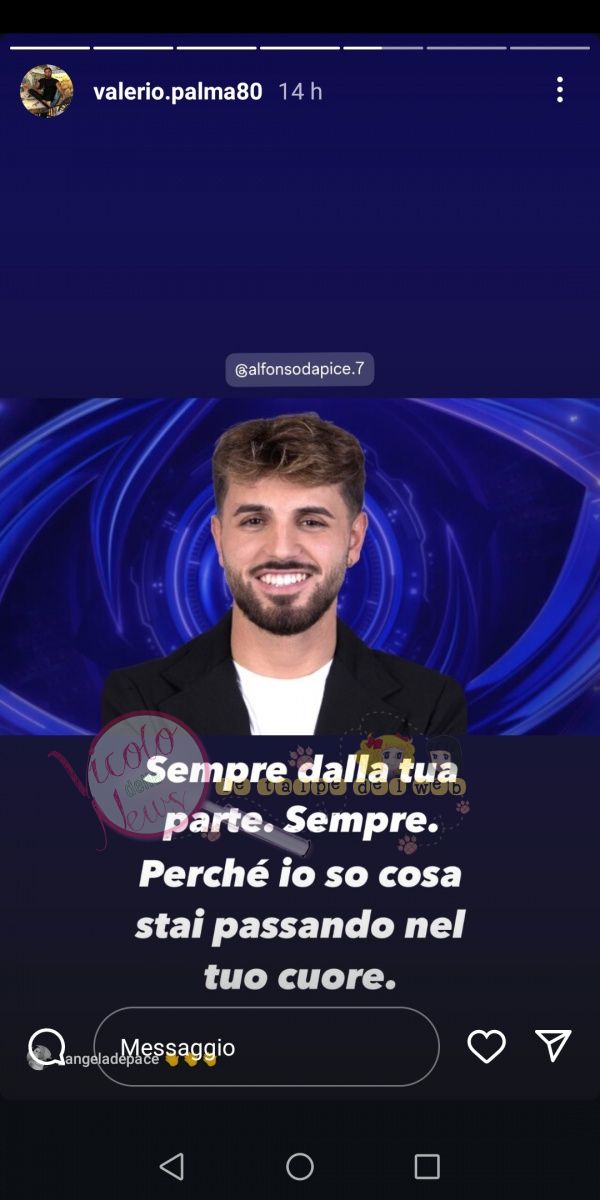Focus the Messaggio reply field
Viewport: 600px width, 1200px height.
click(266, 1047)
